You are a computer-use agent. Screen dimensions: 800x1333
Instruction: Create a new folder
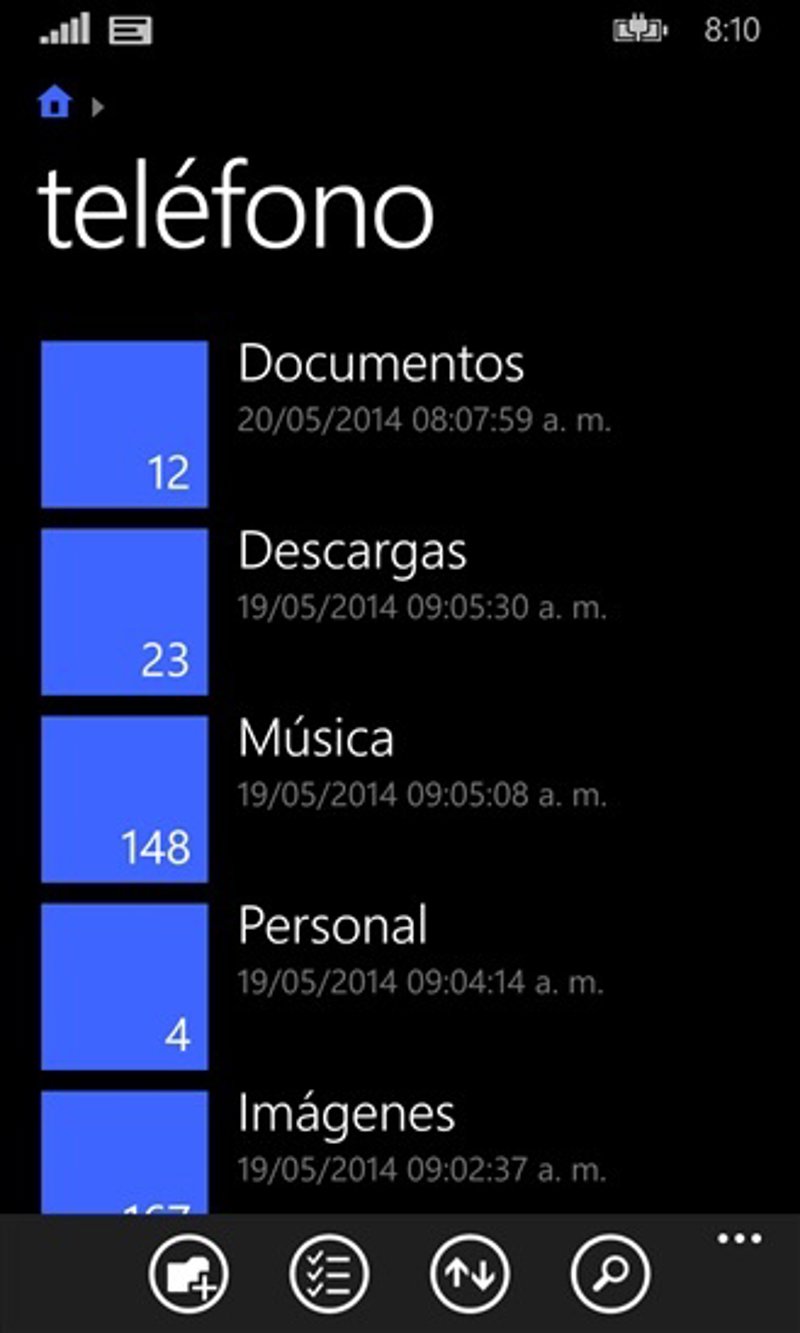(189, 1274)
